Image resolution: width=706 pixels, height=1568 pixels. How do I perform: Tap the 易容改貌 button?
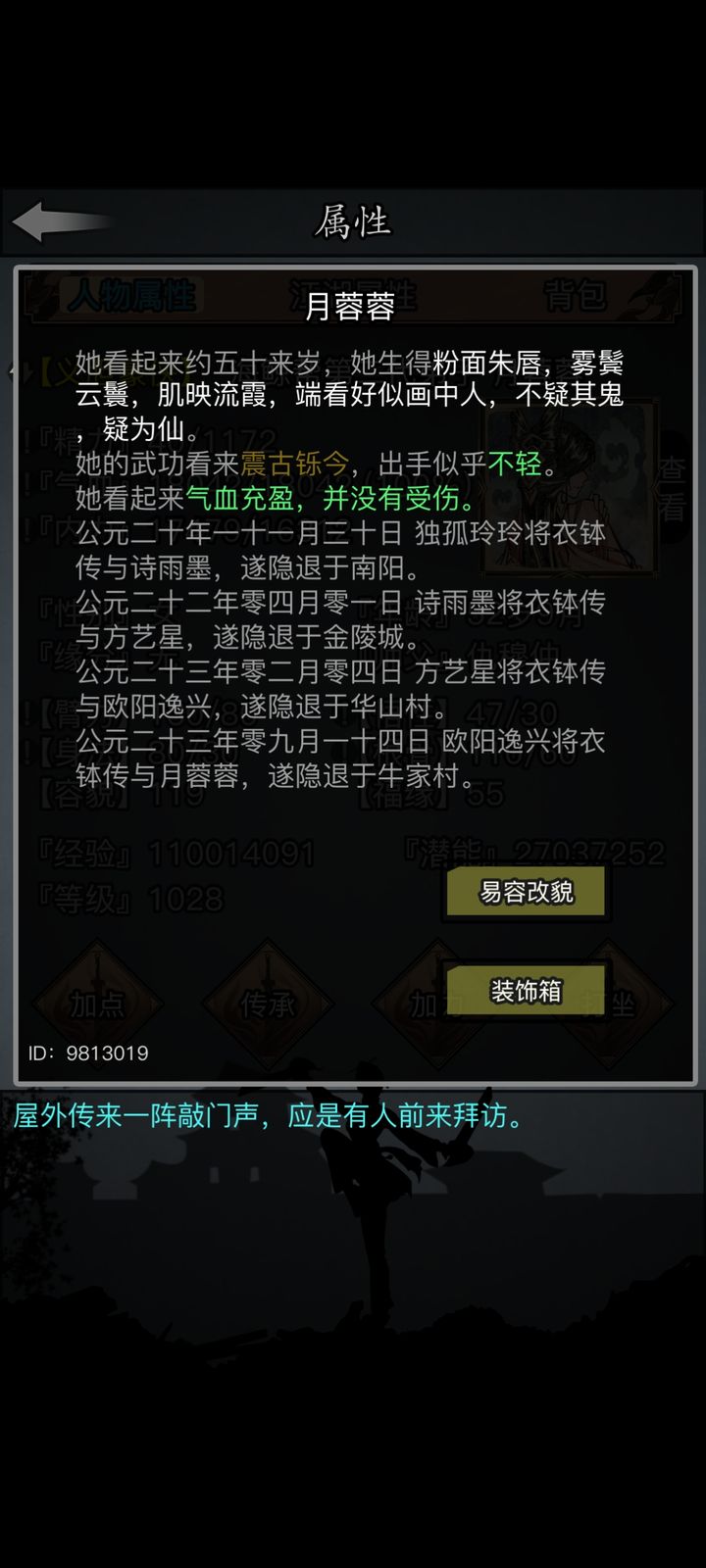527,892
